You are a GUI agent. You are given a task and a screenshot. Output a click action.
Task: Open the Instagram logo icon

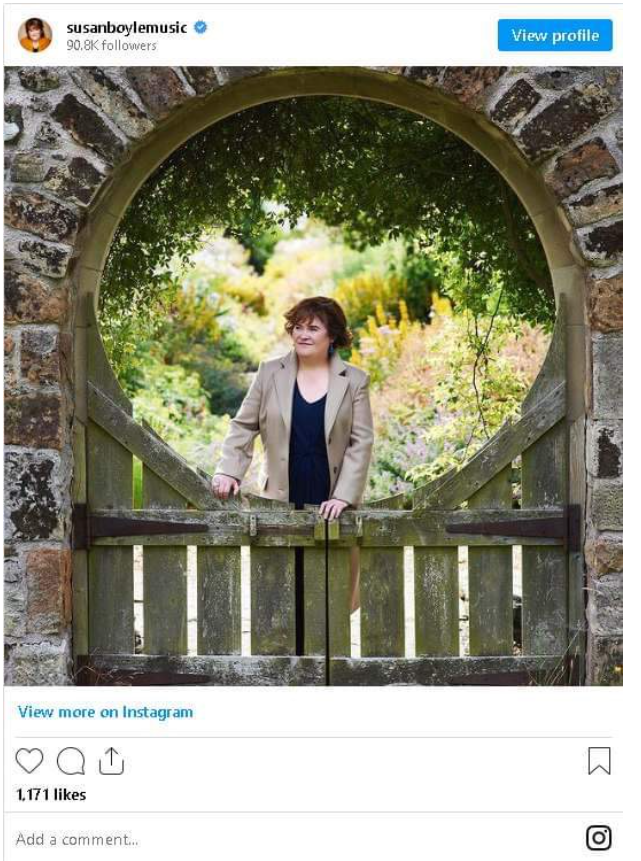tap(598, 837)
